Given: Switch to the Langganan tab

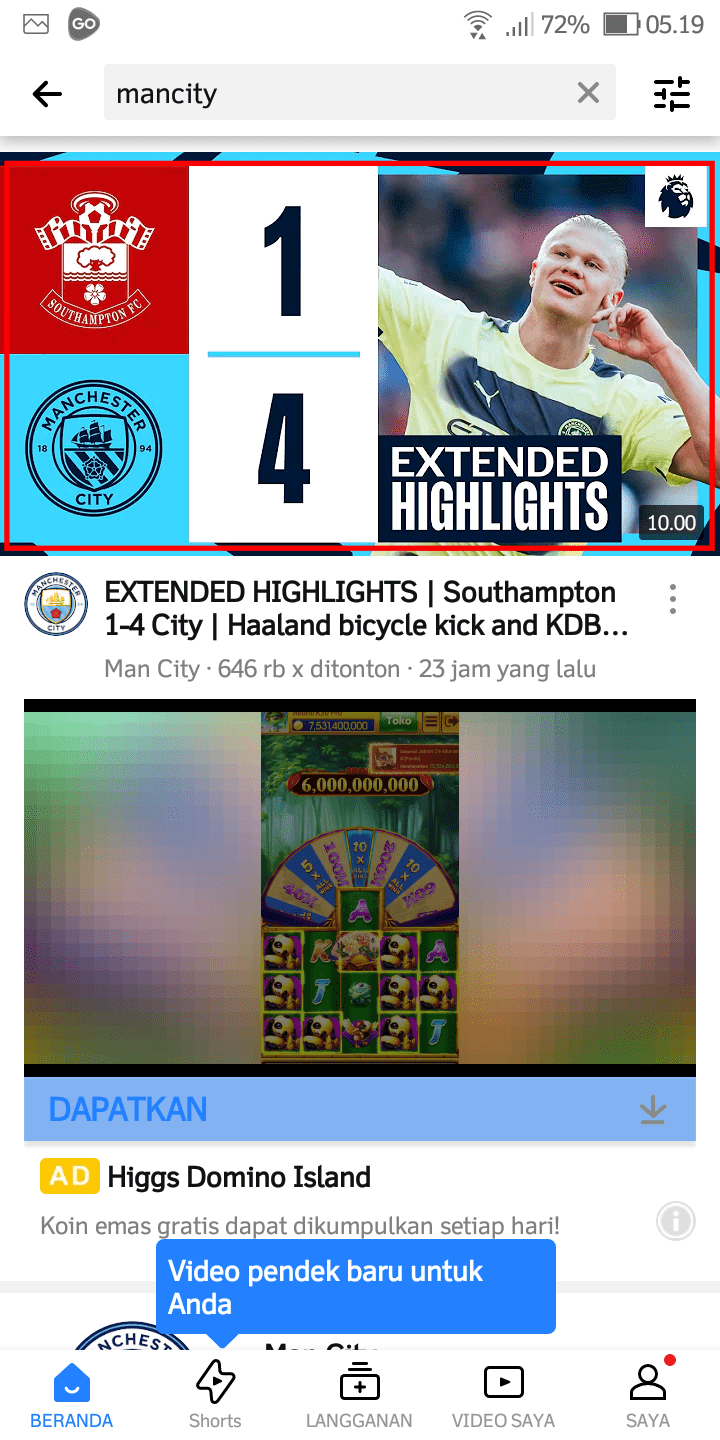Looking at the screenshot, I should [359, 1397].
